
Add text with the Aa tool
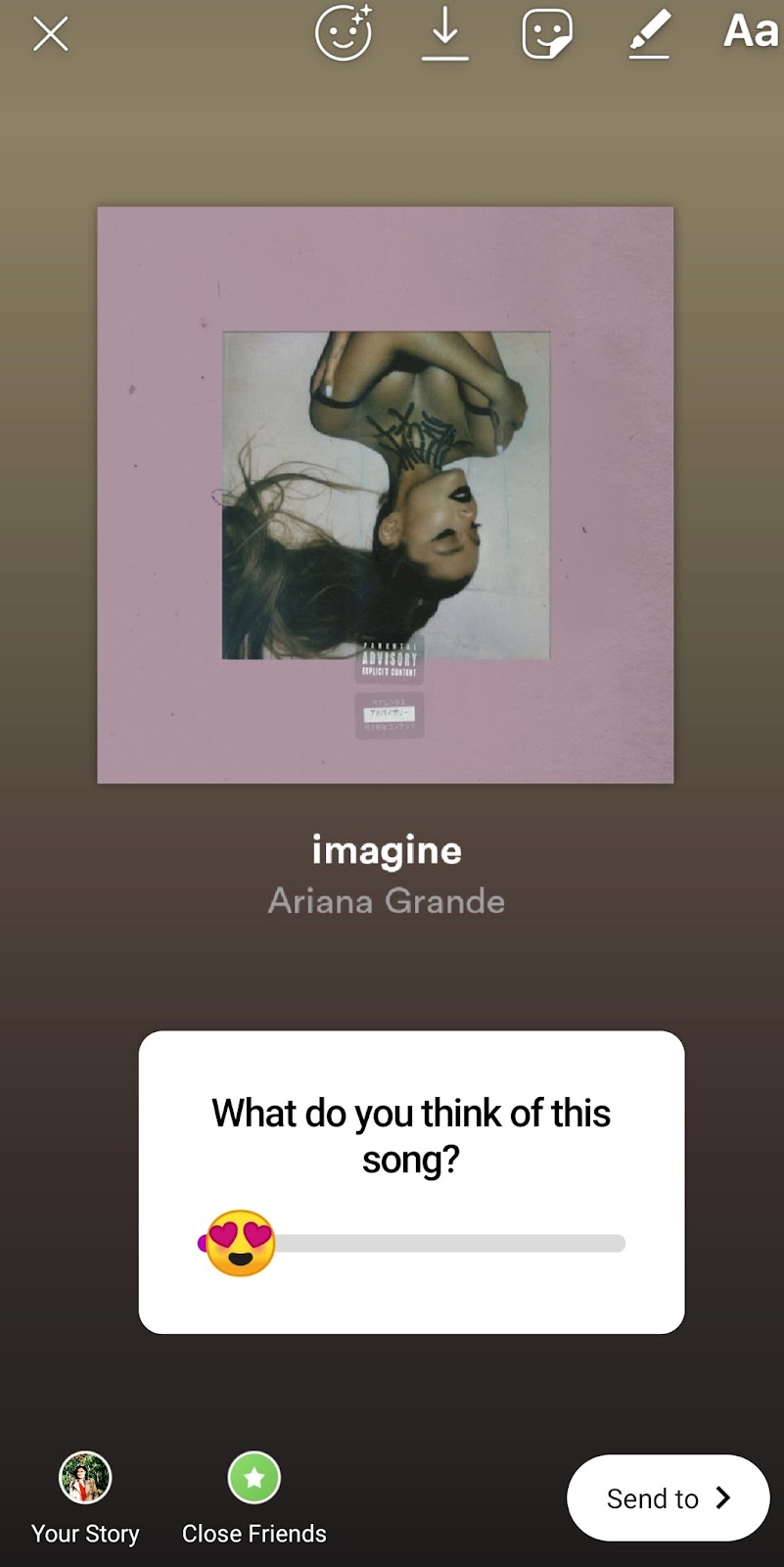pos(751,31)
